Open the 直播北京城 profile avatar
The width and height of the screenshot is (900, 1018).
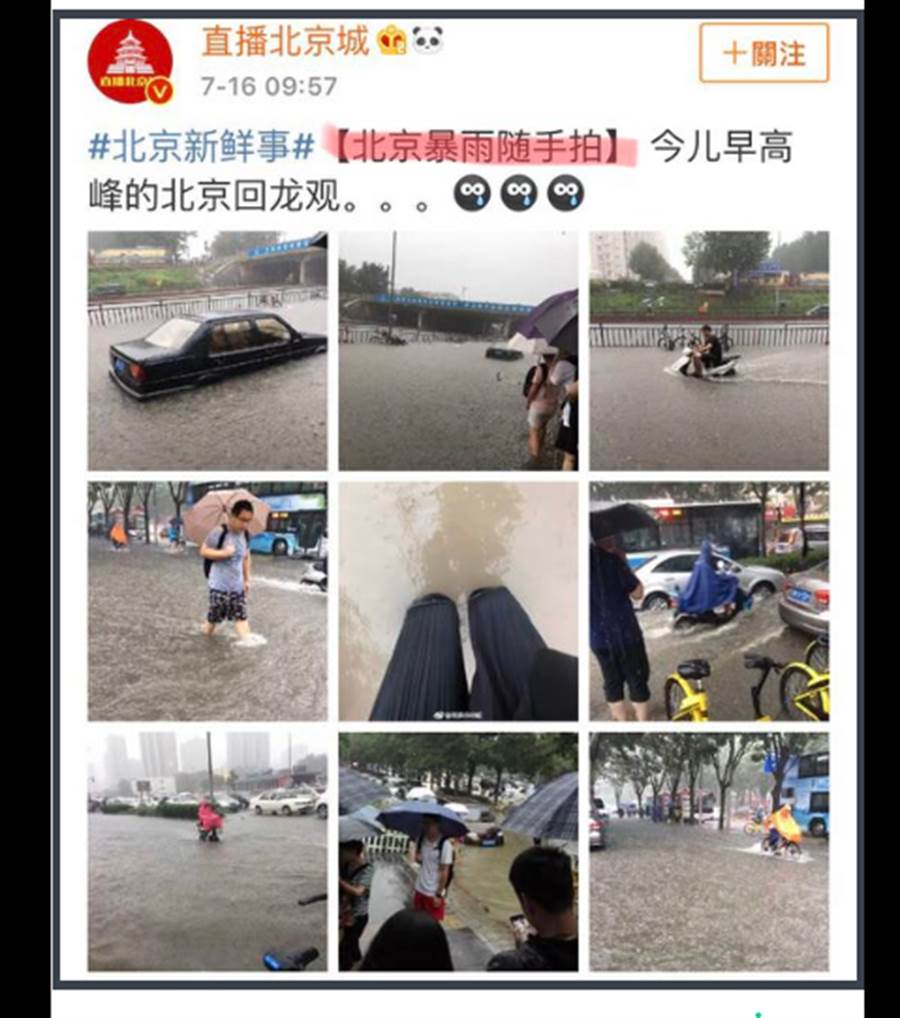pyautogui.click(x=129, y=61)
